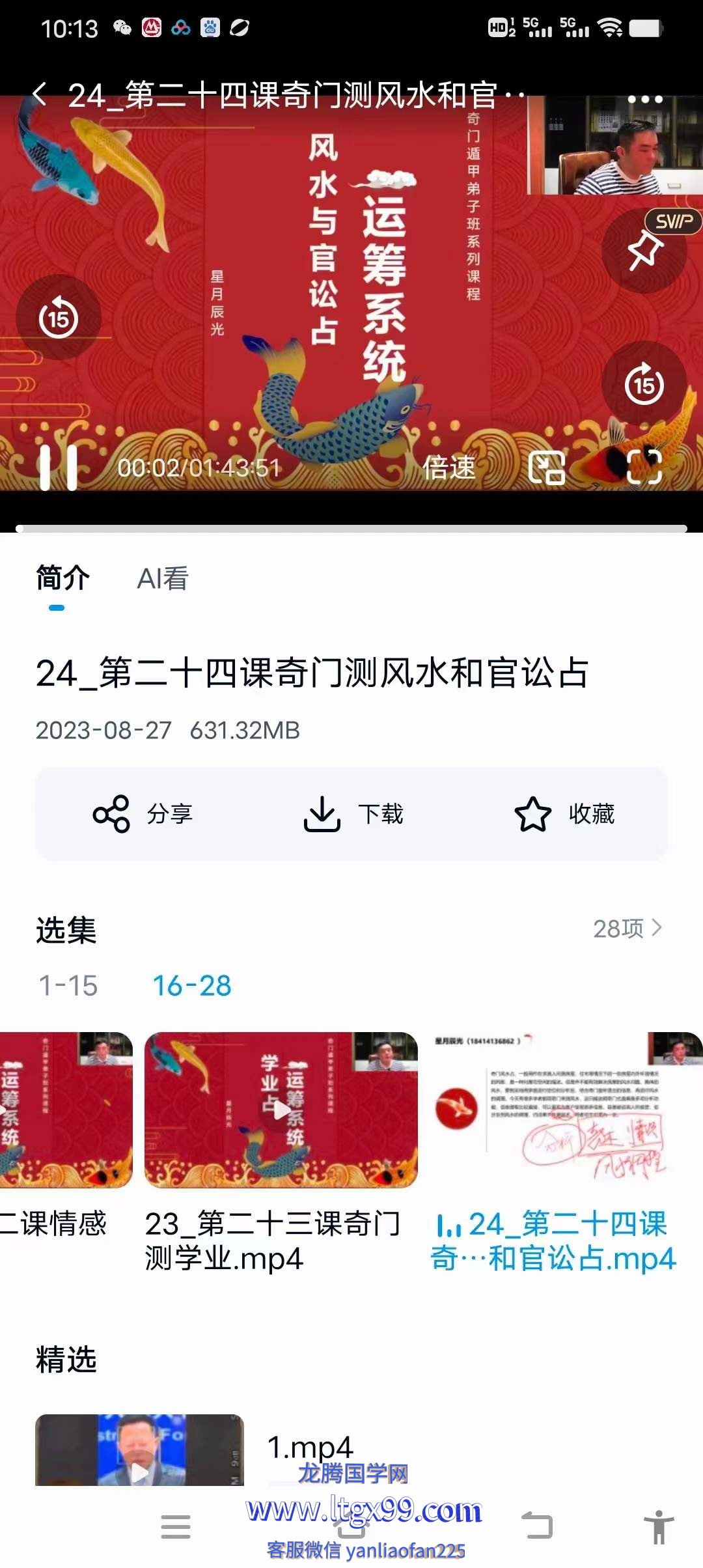The width and height of the screenshot is (703, 1568).
Task: Show episodes 1-15
Action: [x=68, y=986]
